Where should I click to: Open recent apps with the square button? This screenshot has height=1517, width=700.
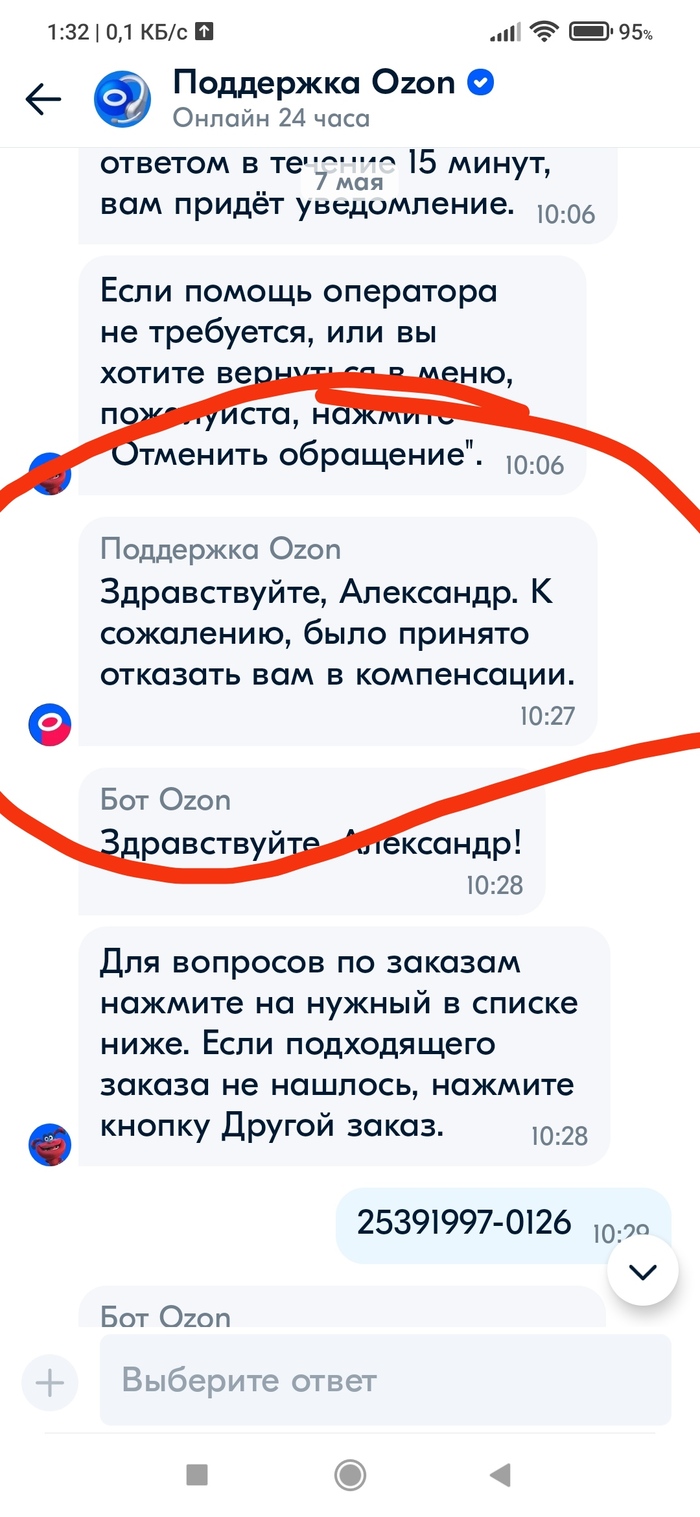coord(197,1474)
